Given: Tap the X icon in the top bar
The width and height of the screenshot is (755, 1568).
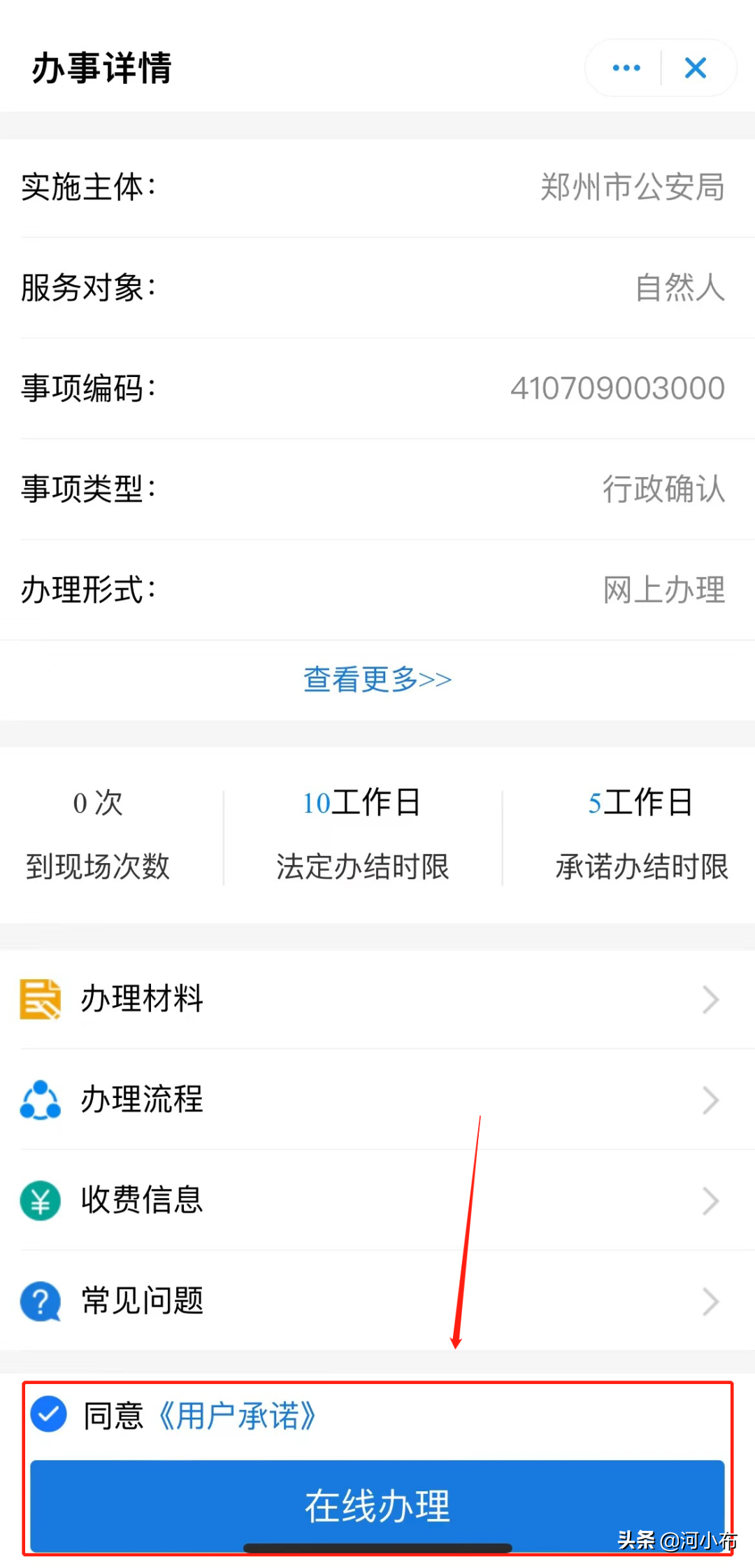Looking at the screenshot, I should (696, 67).
